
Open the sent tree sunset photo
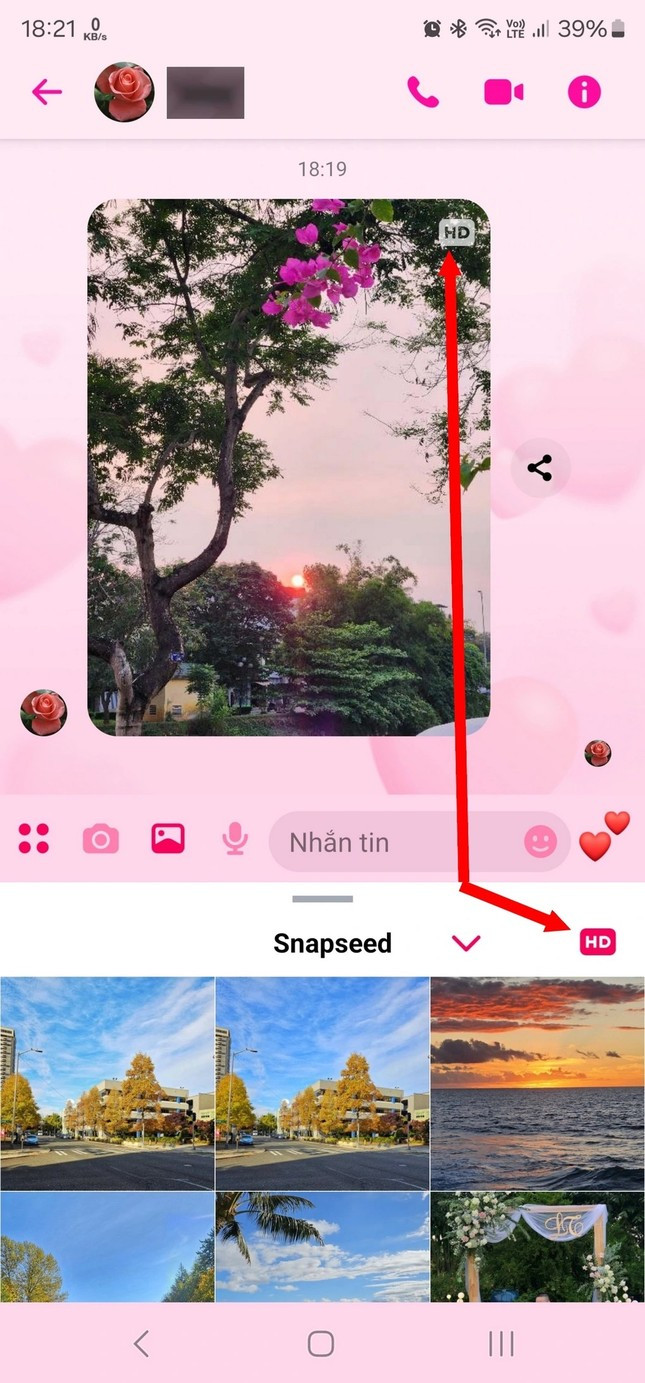click(288, 467)
